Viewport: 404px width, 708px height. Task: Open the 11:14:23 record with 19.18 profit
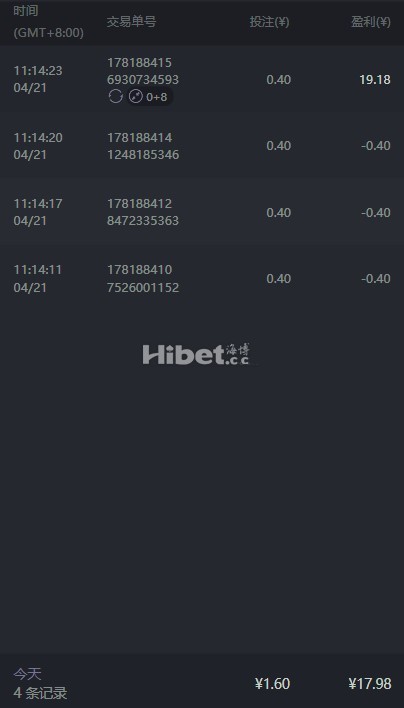(x=202, y=79)
